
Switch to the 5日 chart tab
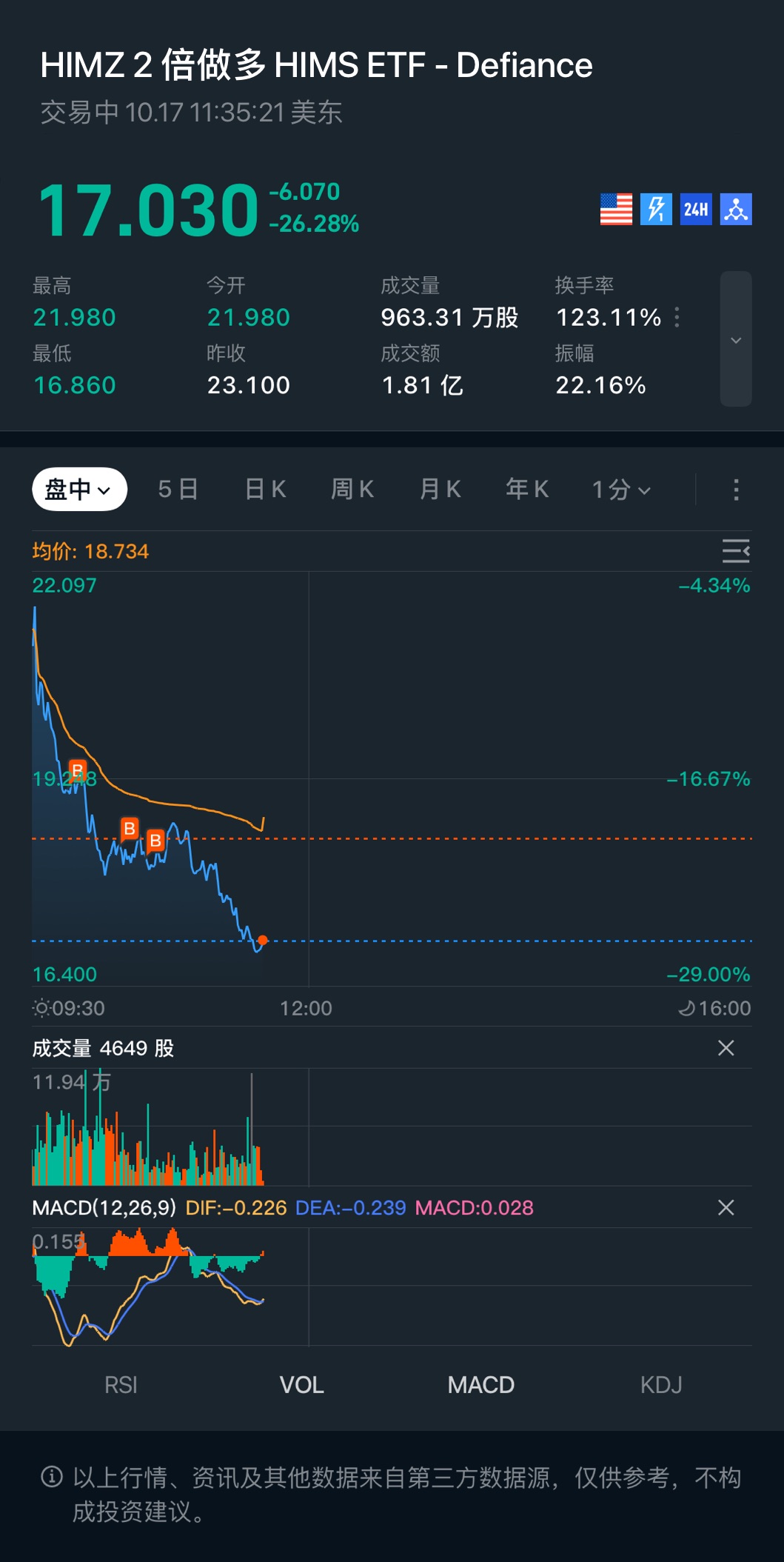coord(178,490)
